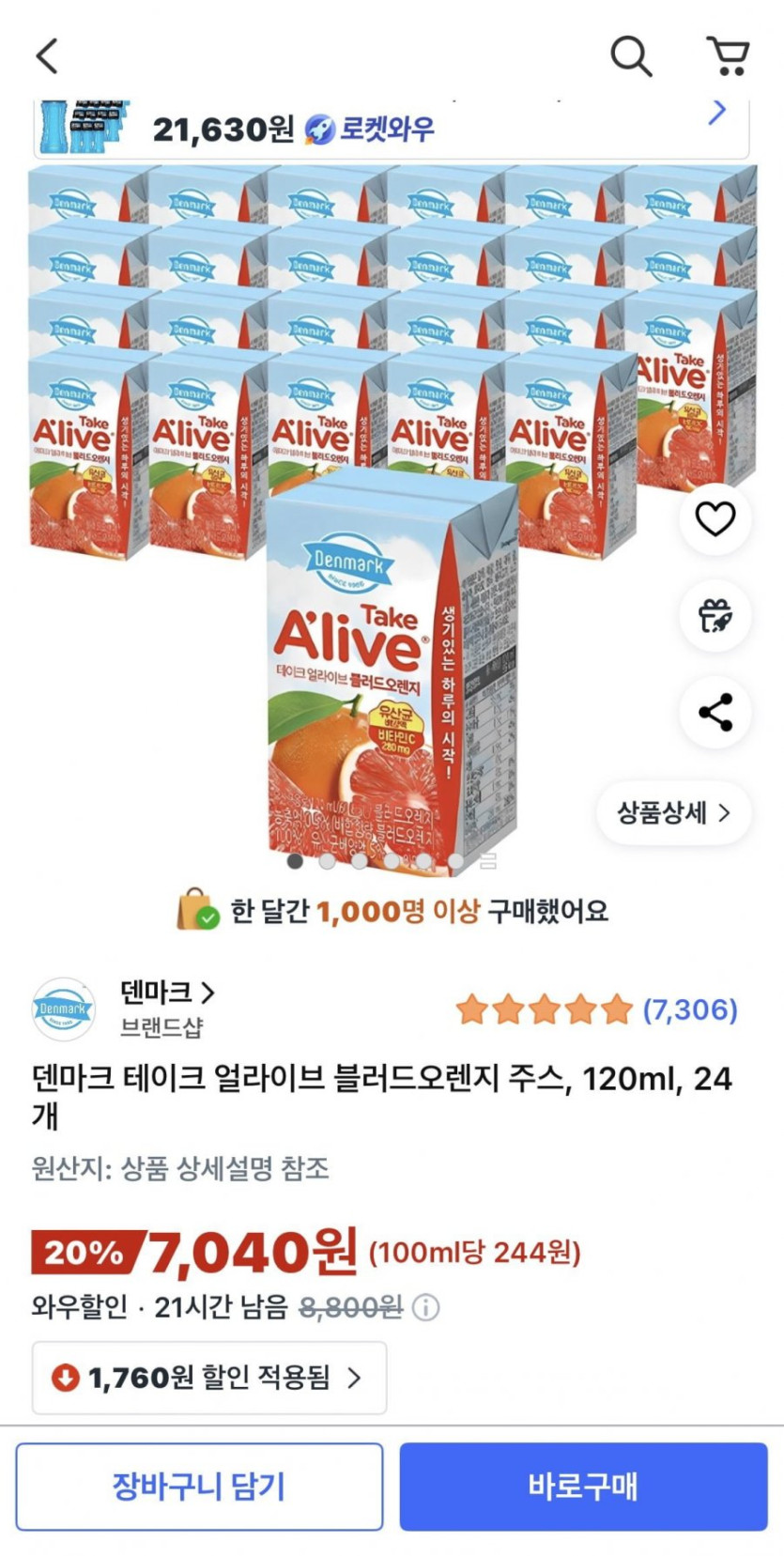Open search from the top bar
784x1556 pixels.
[x=631, y=56]
